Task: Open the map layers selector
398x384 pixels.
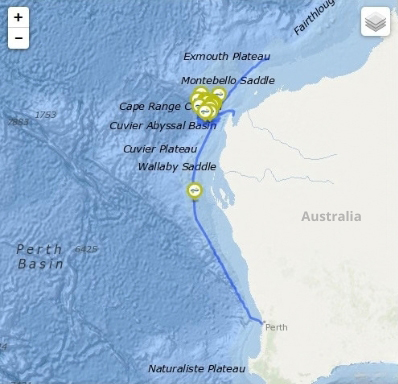Action: tap(375, 22)
